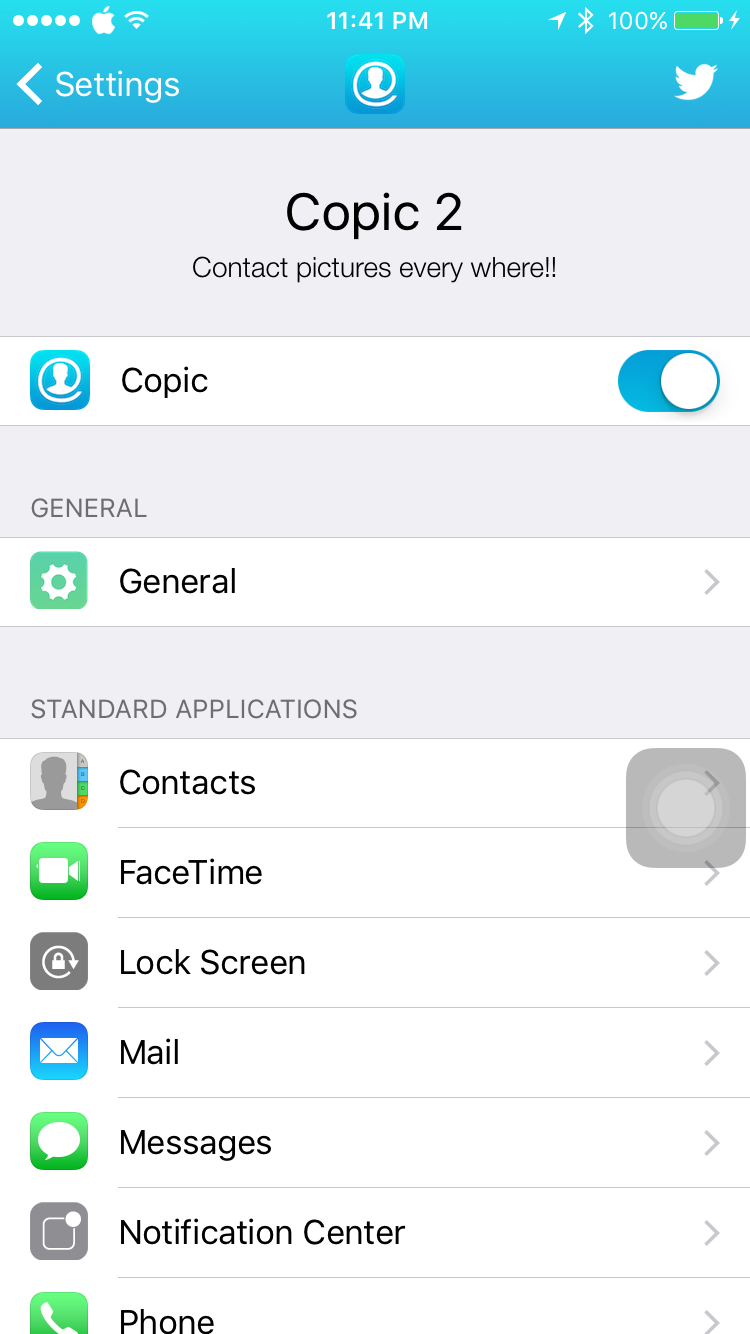Open FaceTime settings
750x1334 pixels.
point(375,873)
